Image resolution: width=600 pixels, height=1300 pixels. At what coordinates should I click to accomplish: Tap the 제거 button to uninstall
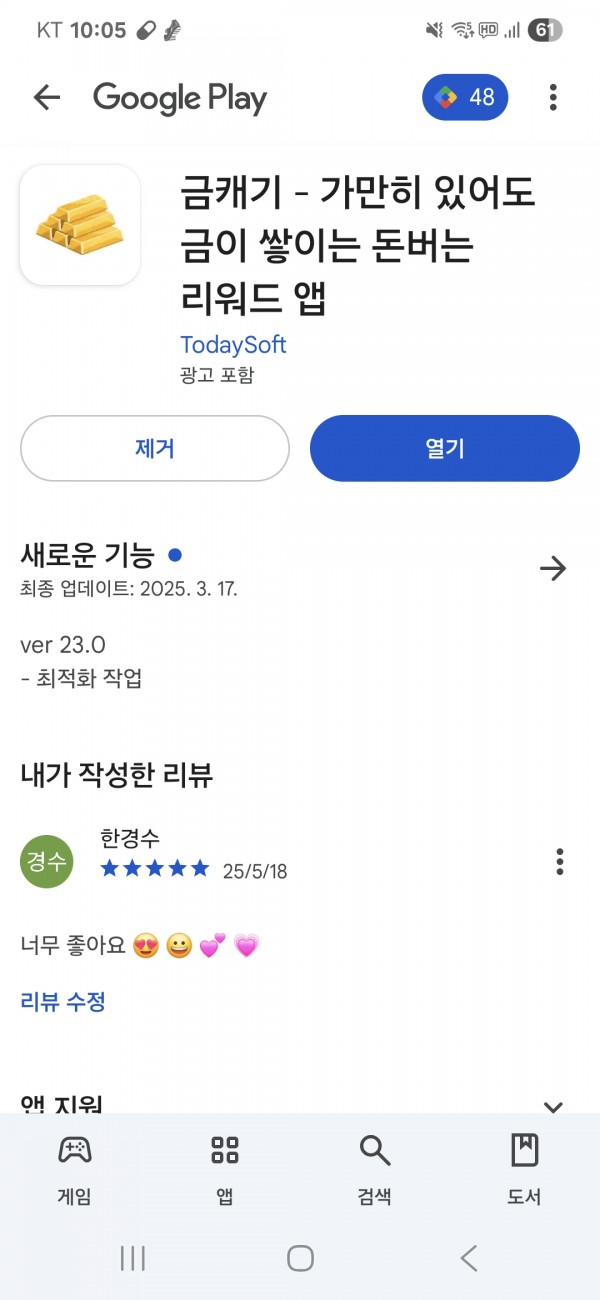(x=155, y=448)
